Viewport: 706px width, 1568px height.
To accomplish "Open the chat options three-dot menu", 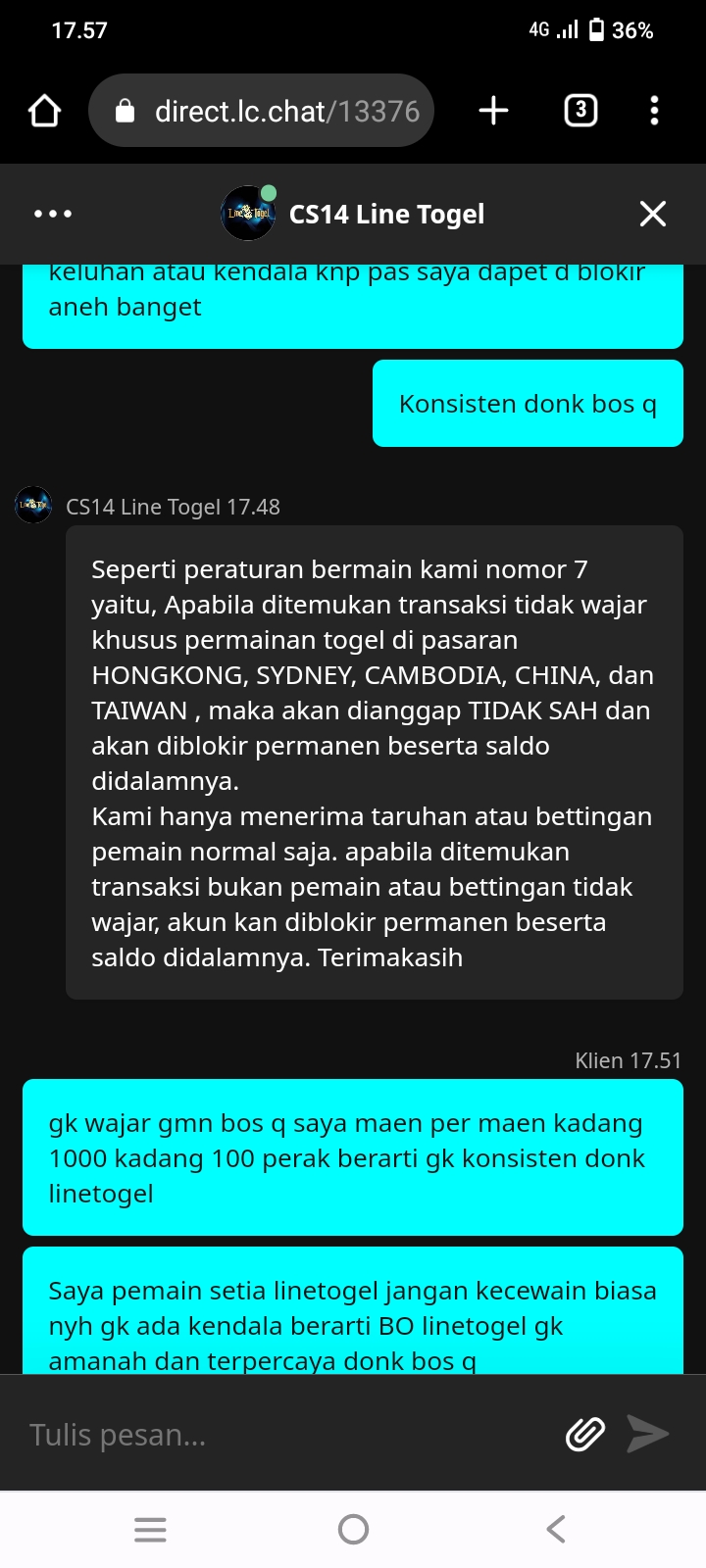I will pyautogui.click(x=53, y=214).
